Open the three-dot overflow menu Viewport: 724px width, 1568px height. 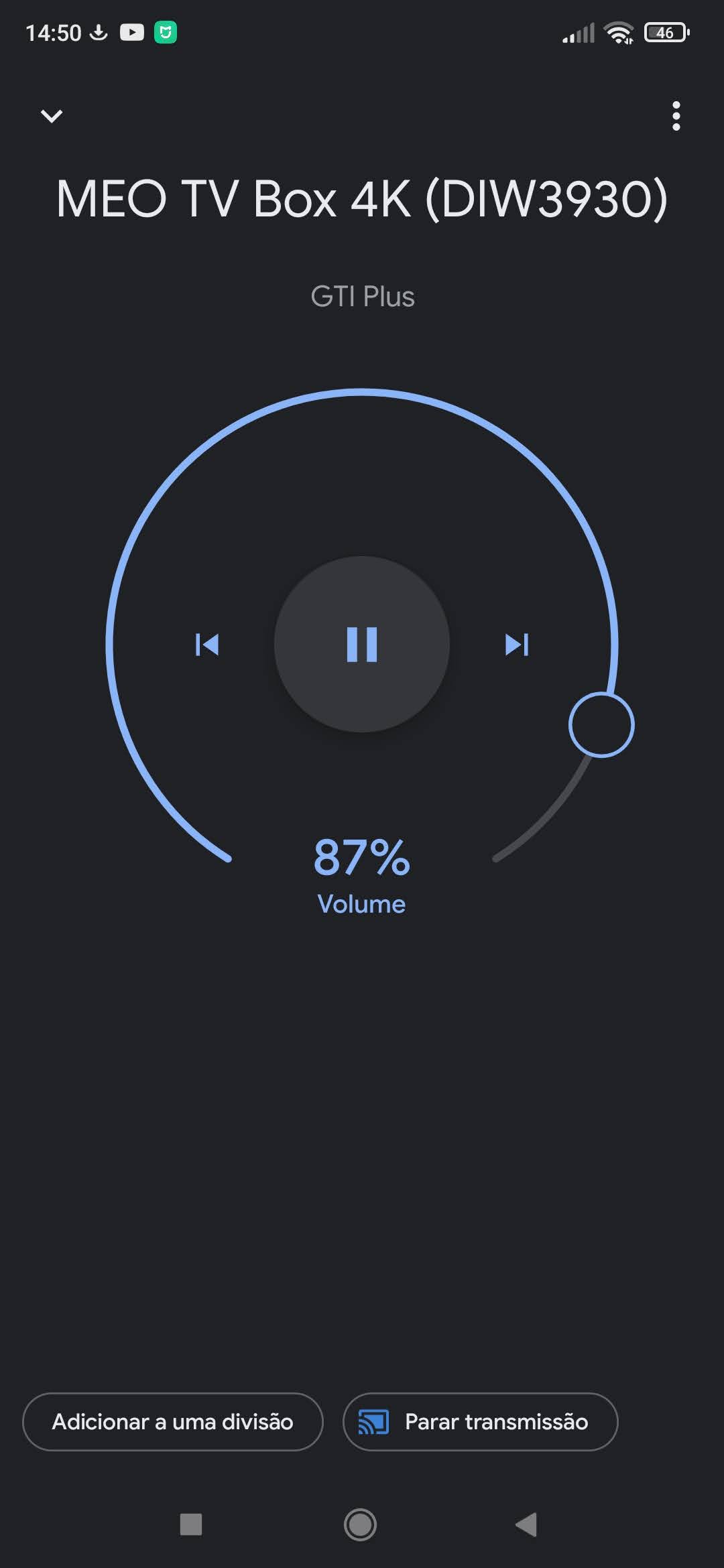point(676,116)
